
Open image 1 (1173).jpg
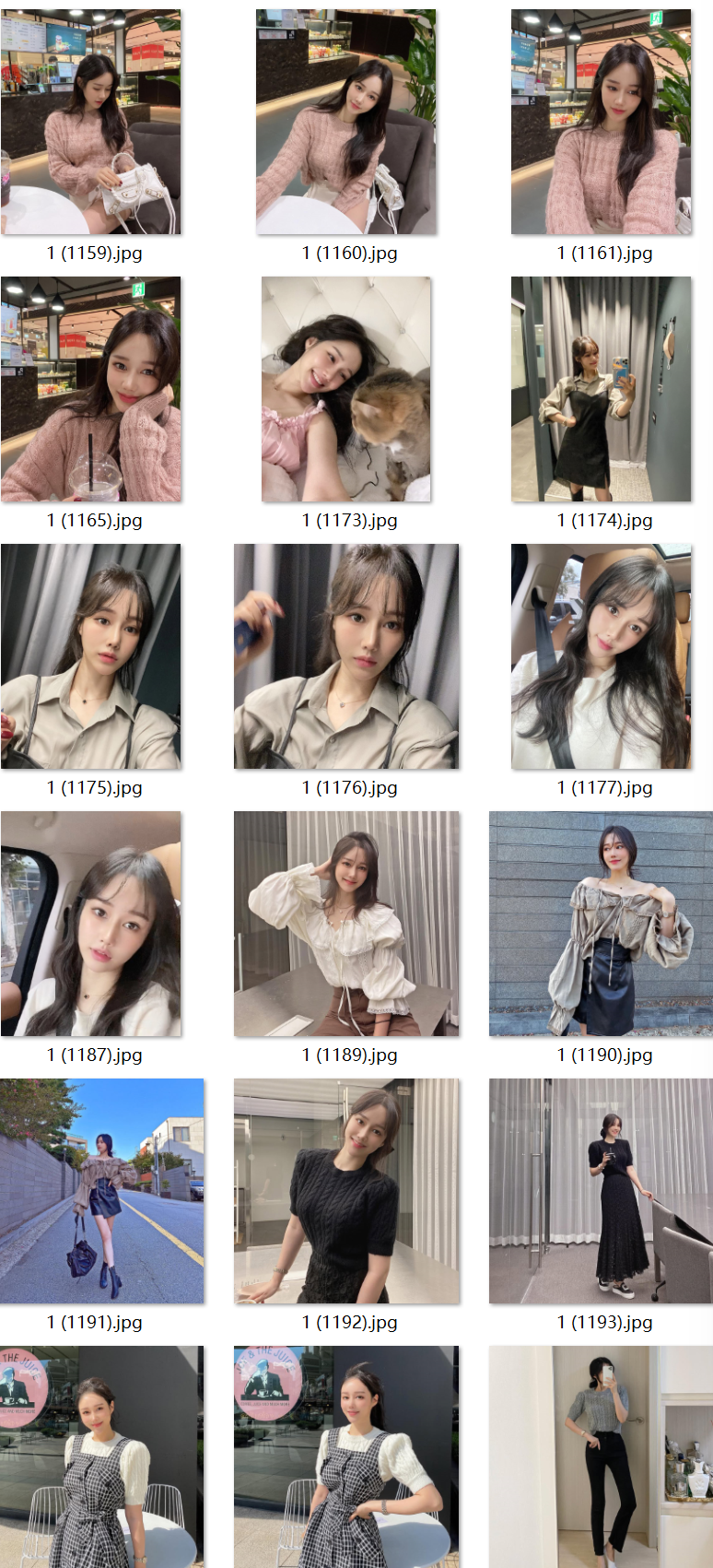tap(346, 389)
